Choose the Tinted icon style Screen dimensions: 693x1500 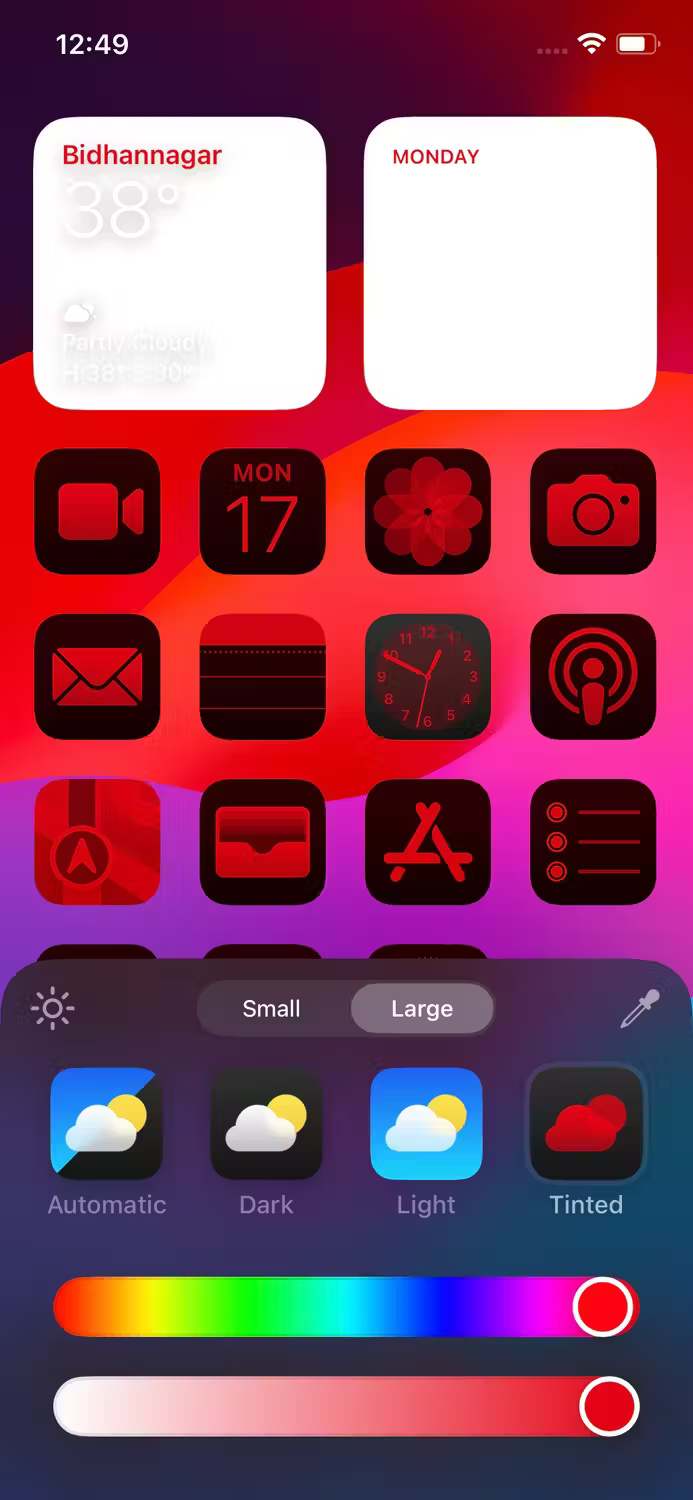point(586,1124)
